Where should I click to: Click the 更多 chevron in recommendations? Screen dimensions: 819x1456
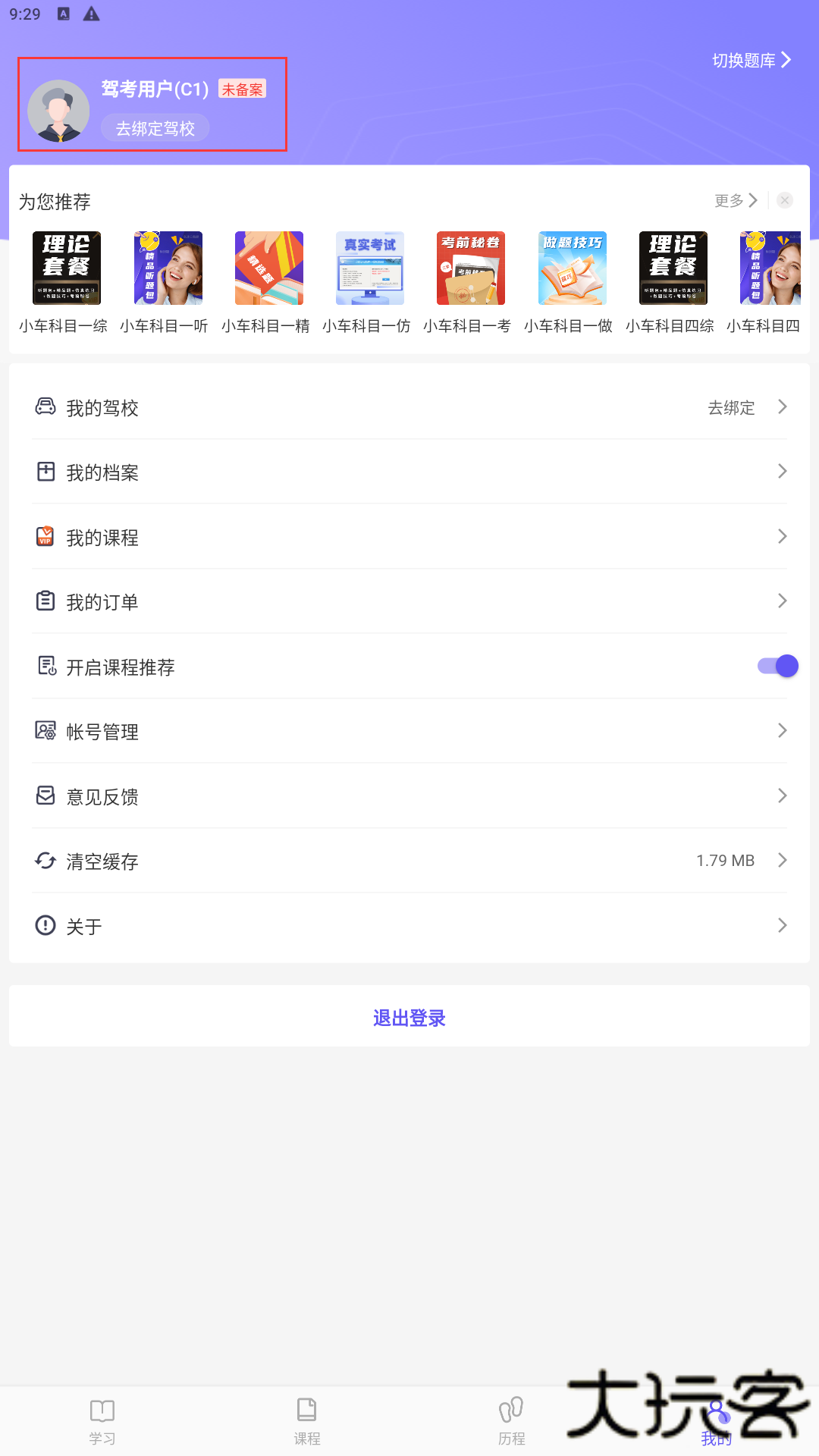point(754,200)
